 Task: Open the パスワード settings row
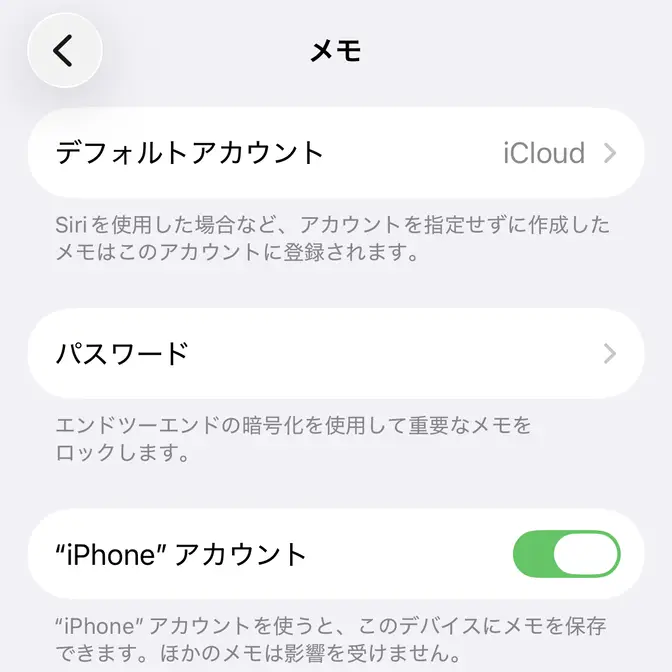336,353
